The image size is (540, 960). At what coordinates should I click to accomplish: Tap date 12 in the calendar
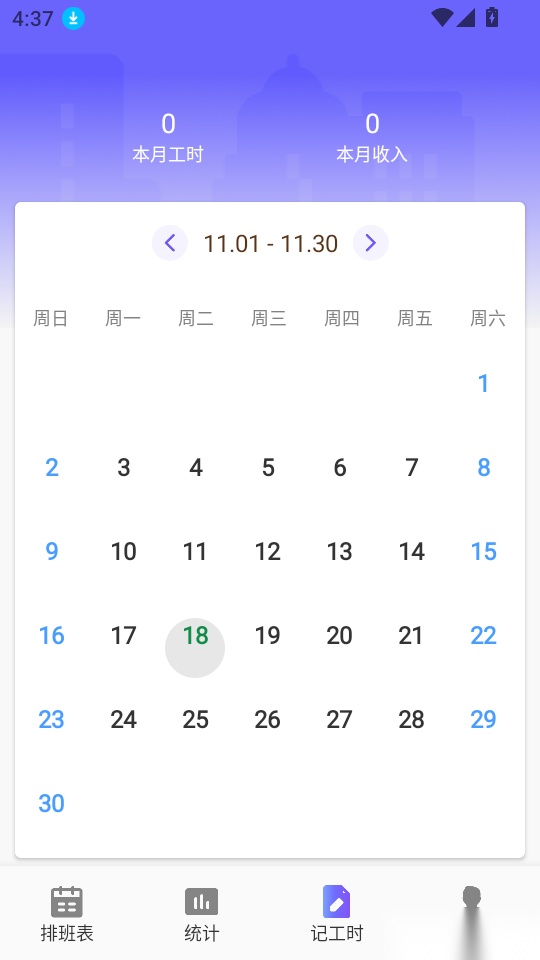point(268,552)
